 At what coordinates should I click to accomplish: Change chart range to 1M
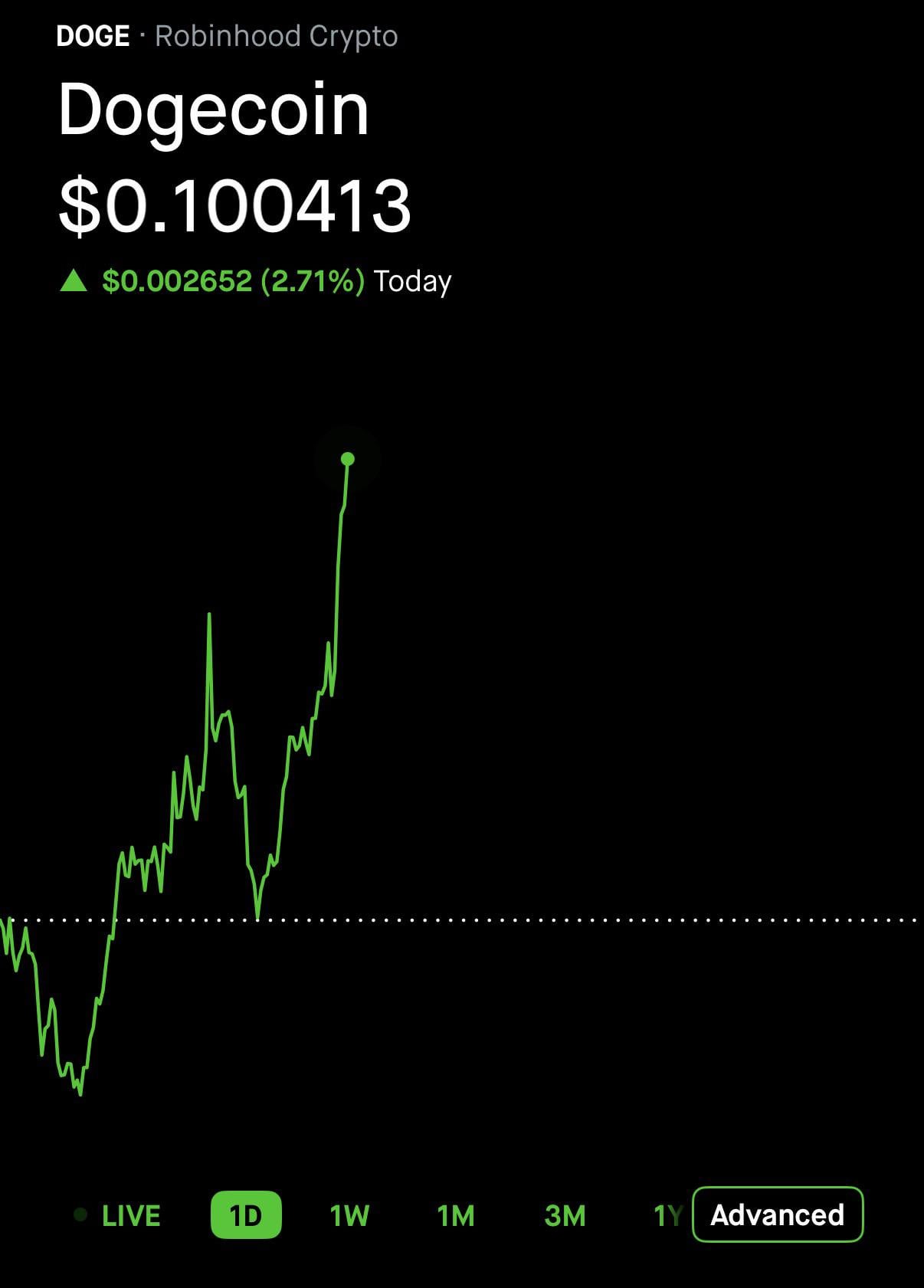456,1215
